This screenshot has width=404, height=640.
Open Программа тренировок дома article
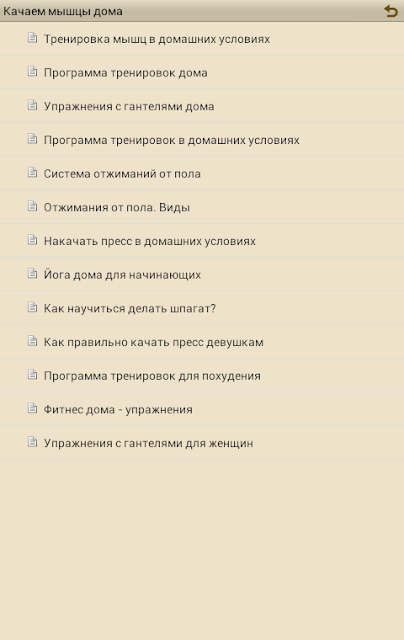click(x=202, y=73)
